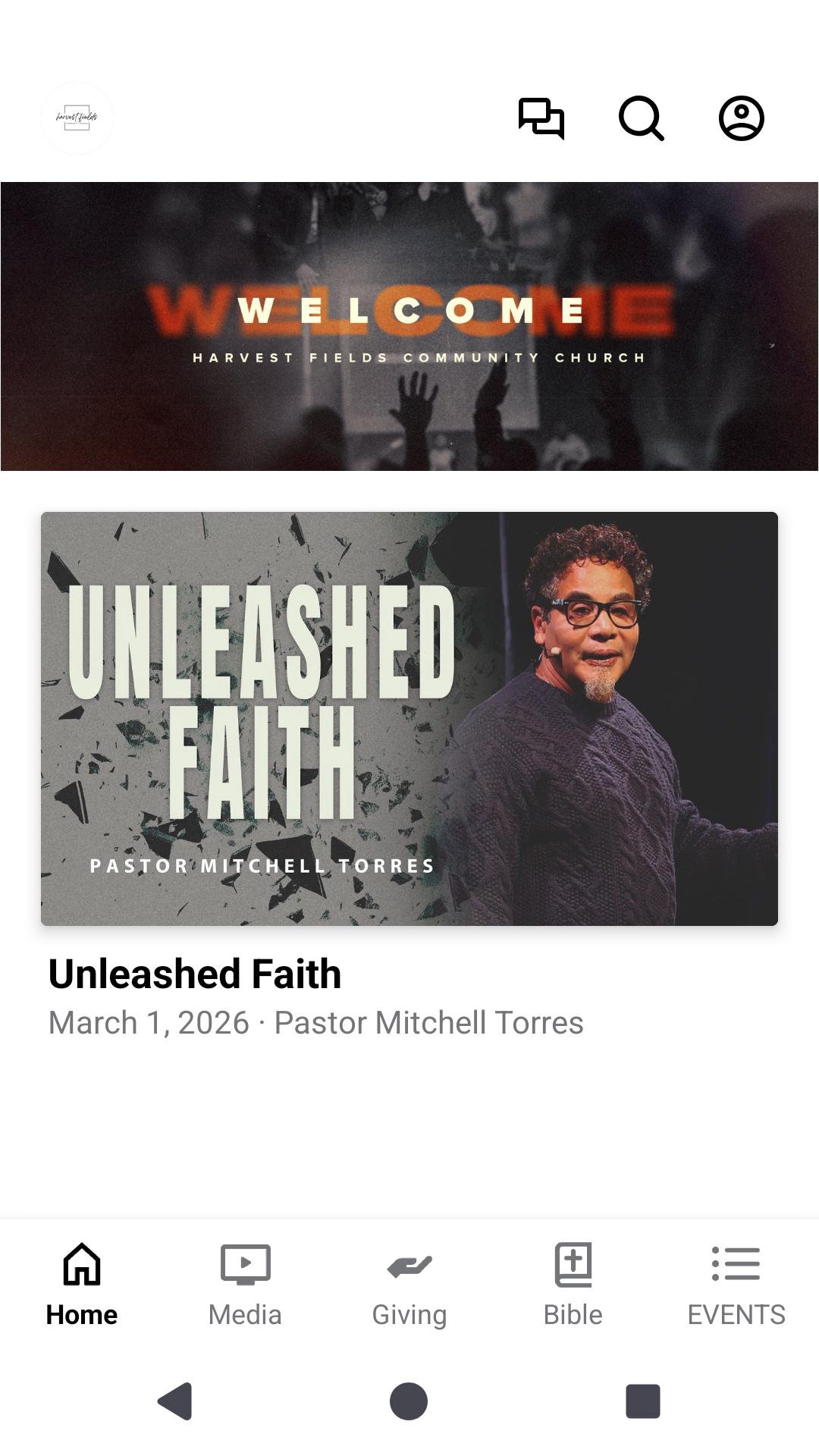
Task: Open the Unleashed Faith sermon card
Action: pos(409,718)
